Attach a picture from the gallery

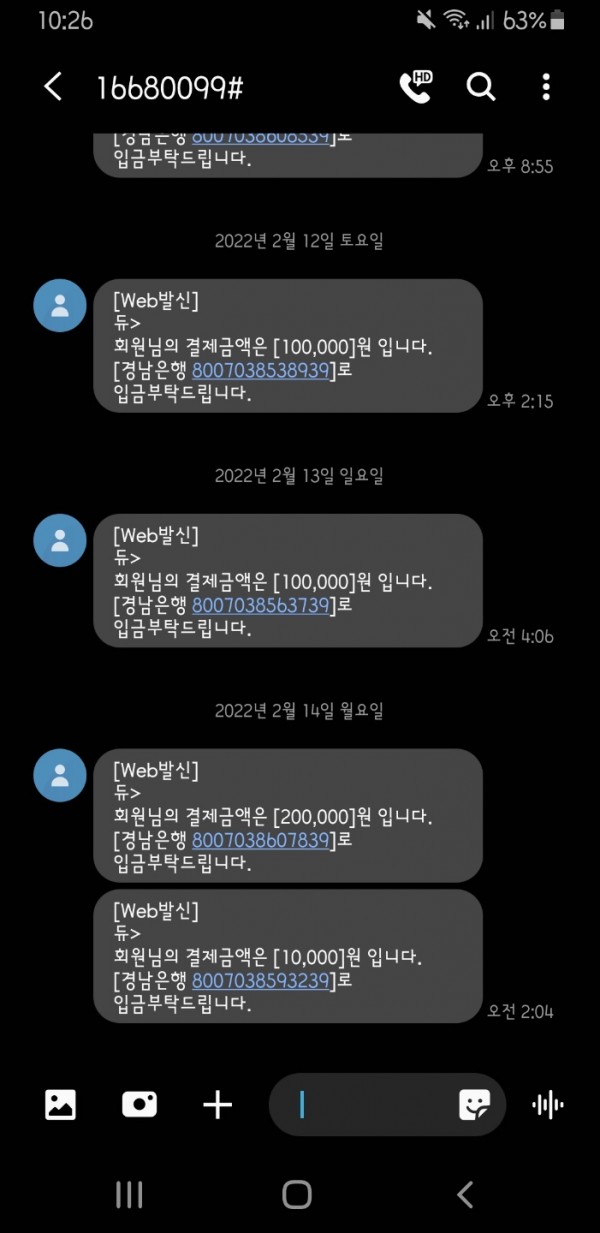(x=61, y=1104)
